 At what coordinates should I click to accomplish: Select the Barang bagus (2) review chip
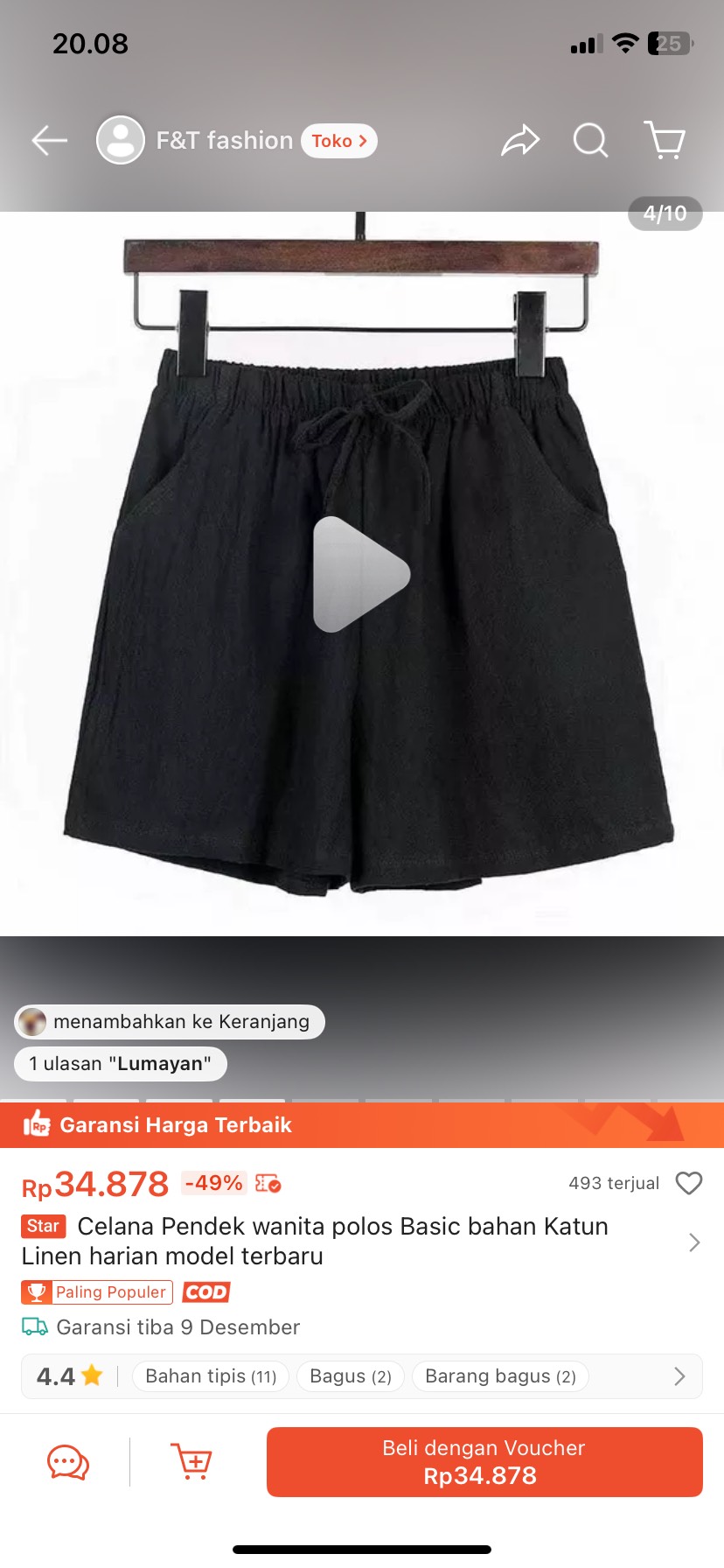point(500,1376)
